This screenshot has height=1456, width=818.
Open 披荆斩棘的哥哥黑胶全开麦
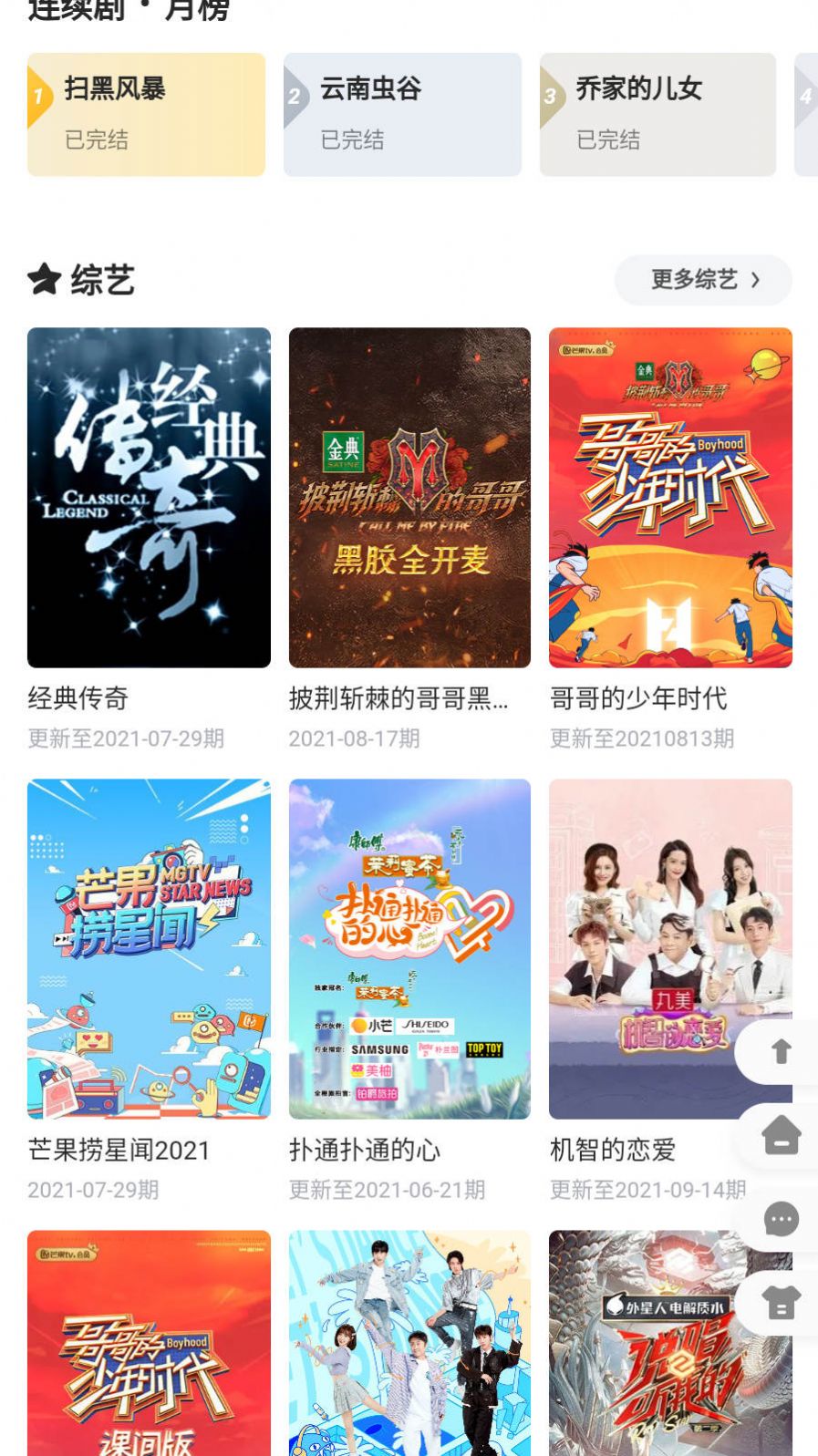(x=409, y=497)
